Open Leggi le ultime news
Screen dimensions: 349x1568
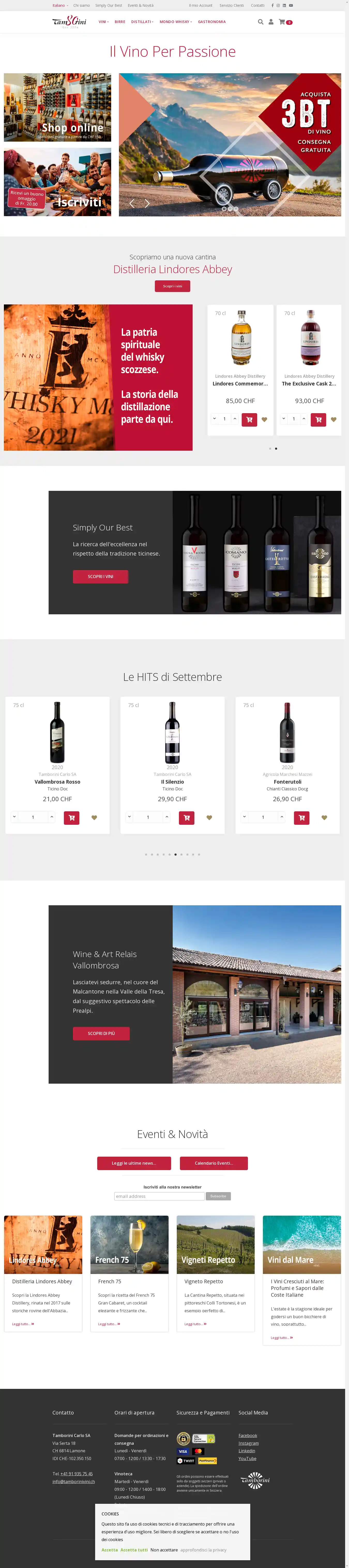point(134,1163)
